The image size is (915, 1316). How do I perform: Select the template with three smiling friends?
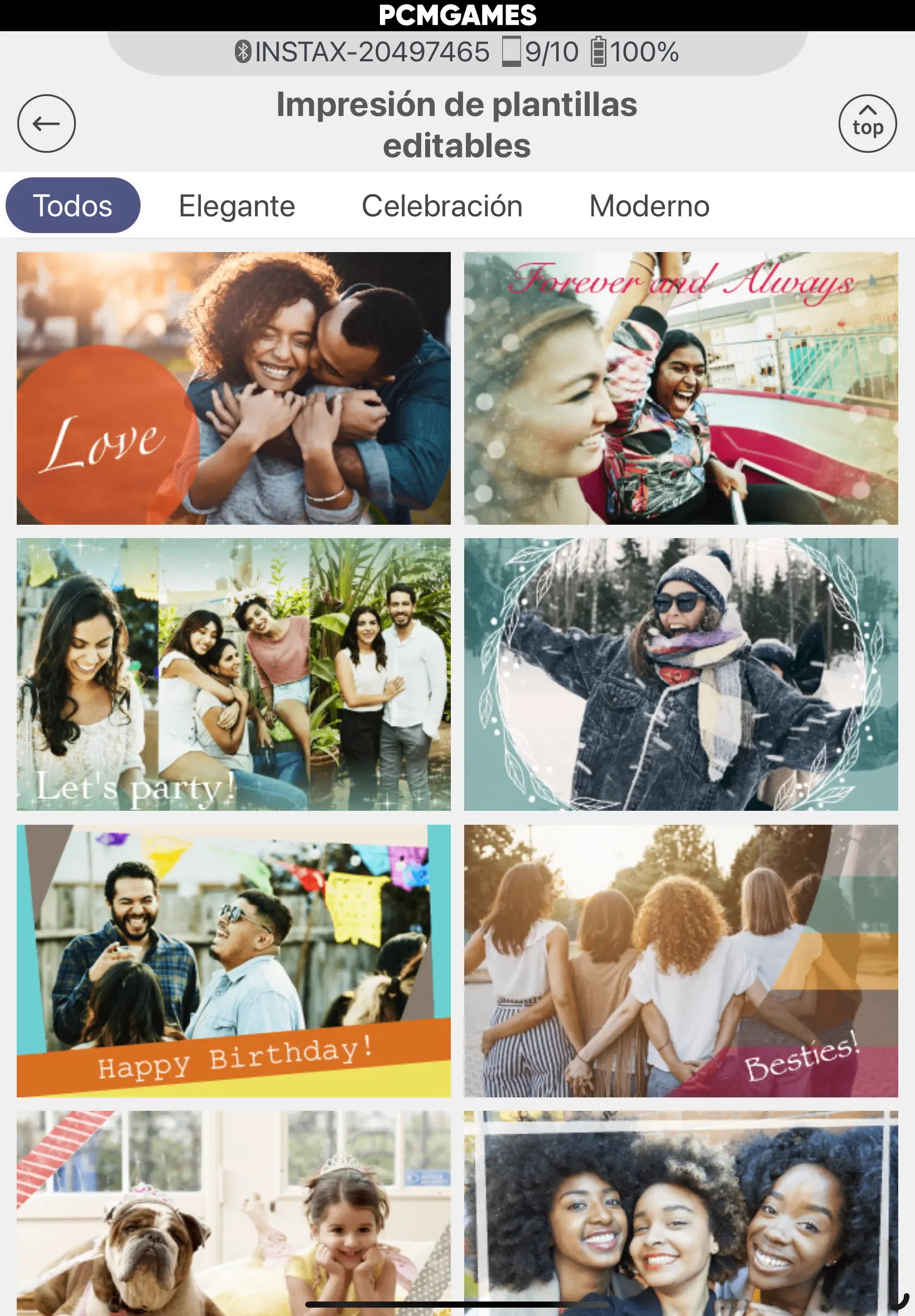point(681,1209)
